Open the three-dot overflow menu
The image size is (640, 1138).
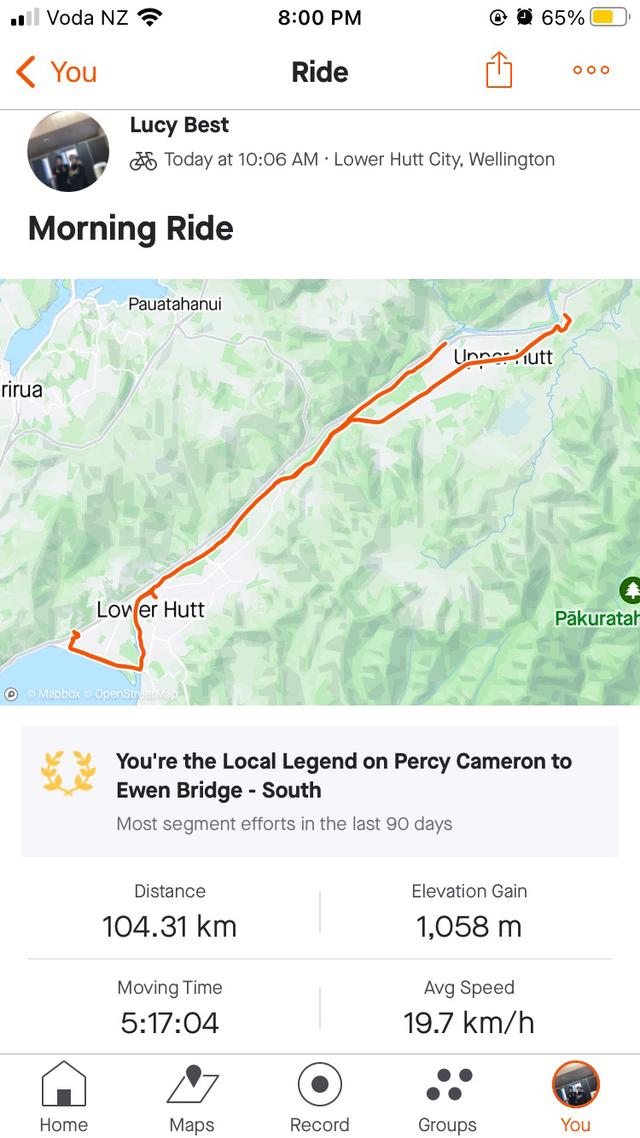point(590,71)
